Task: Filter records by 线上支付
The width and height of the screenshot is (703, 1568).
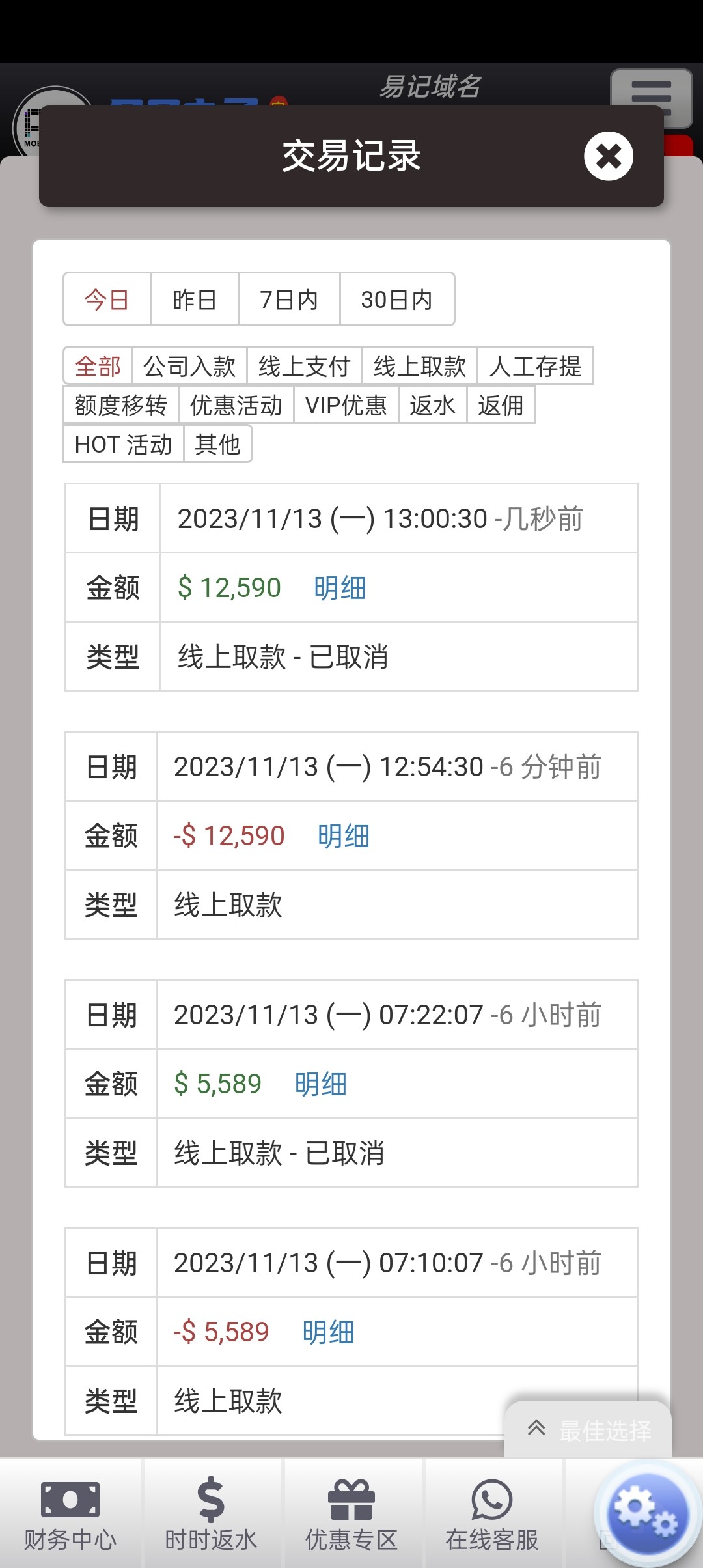Action: [x=304, y=366]
